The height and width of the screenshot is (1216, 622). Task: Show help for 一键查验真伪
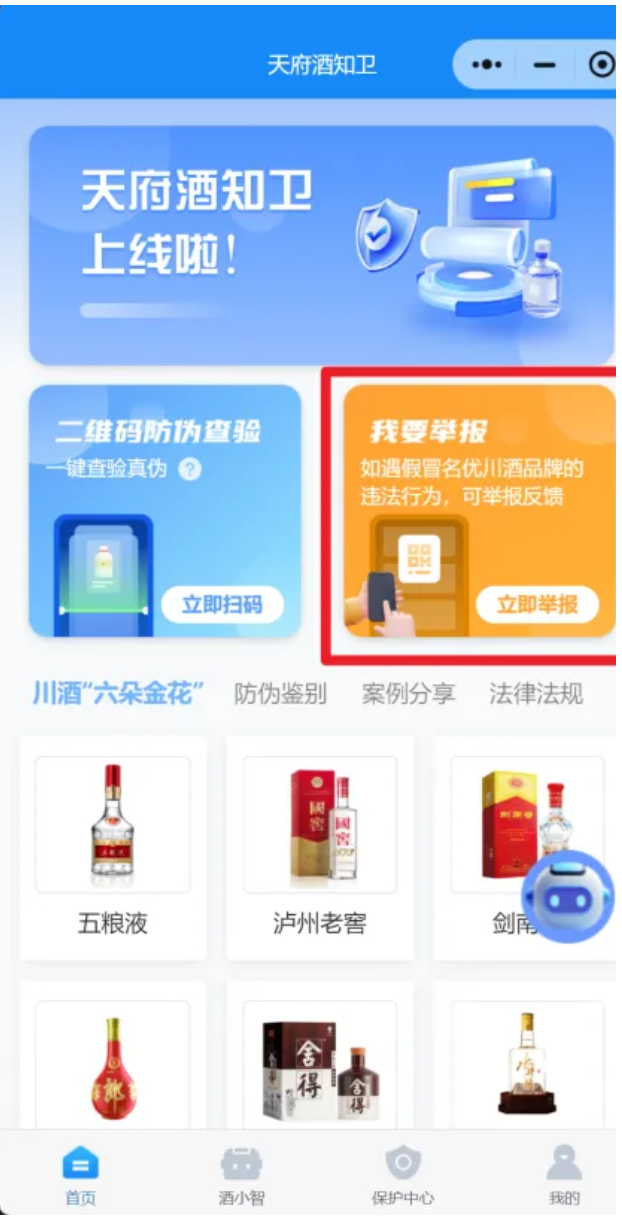point(190,468)
